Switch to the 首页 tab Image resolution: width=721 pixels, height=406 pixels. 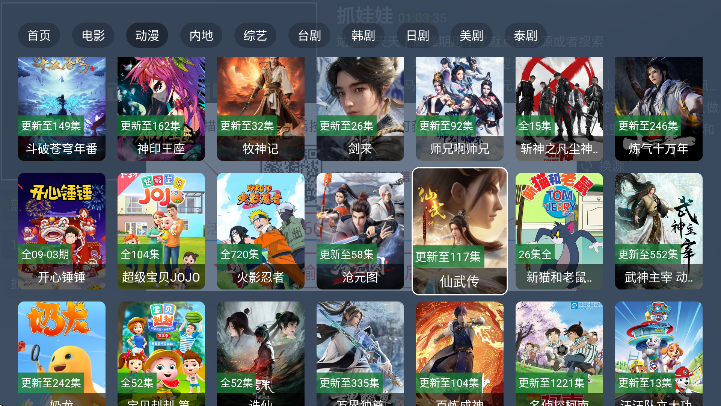(39, 35)
